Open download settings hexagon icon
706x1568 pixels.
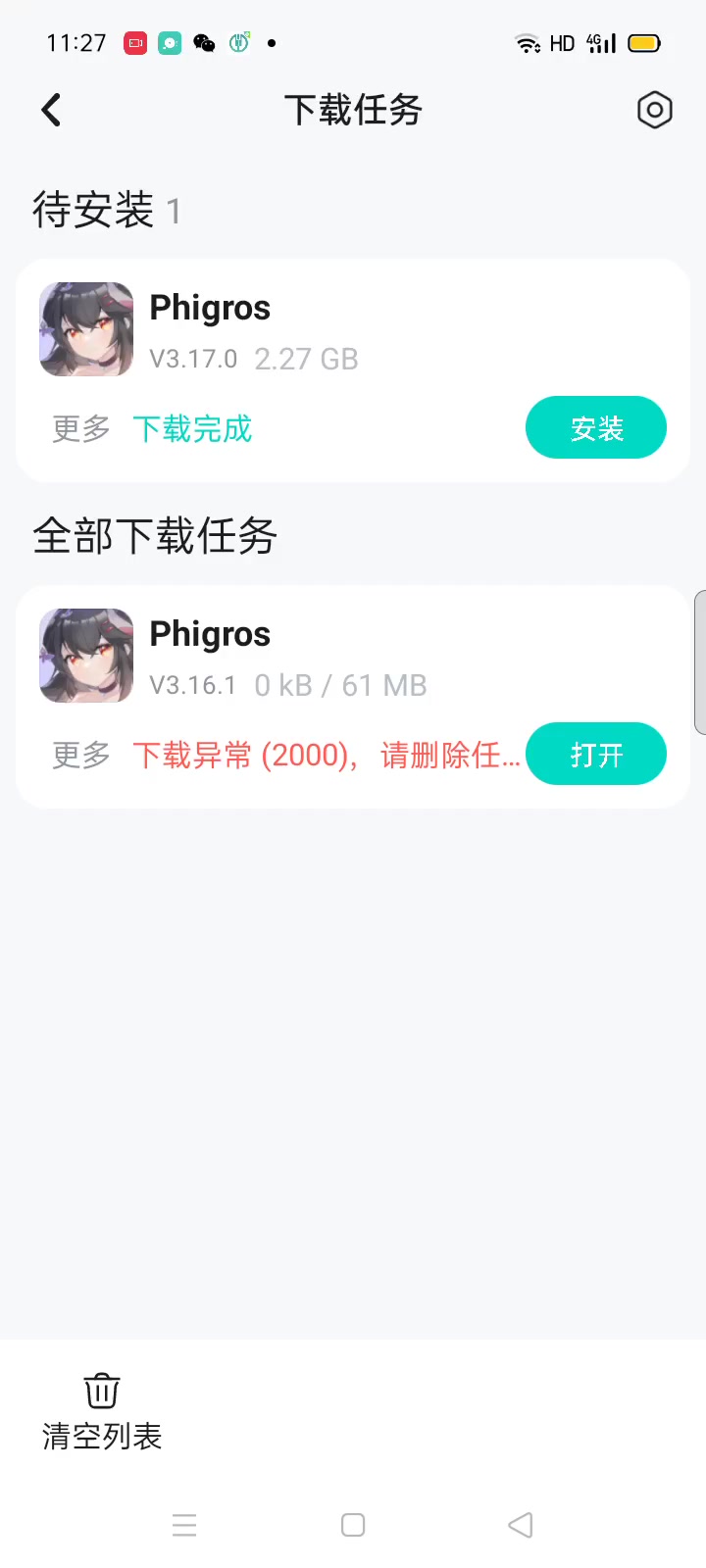[x=654, y=110]
